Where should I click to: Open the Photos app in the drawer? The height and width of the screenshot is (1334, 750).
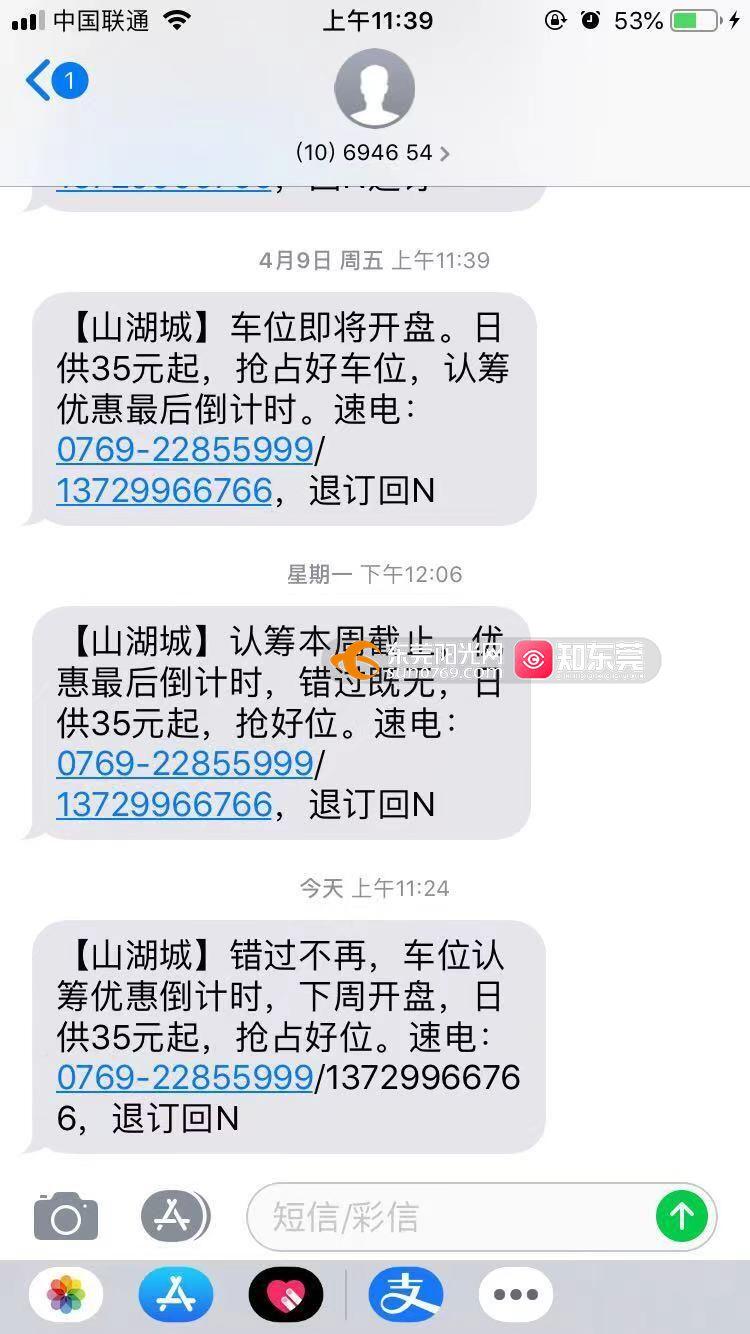coord(66,1295)
